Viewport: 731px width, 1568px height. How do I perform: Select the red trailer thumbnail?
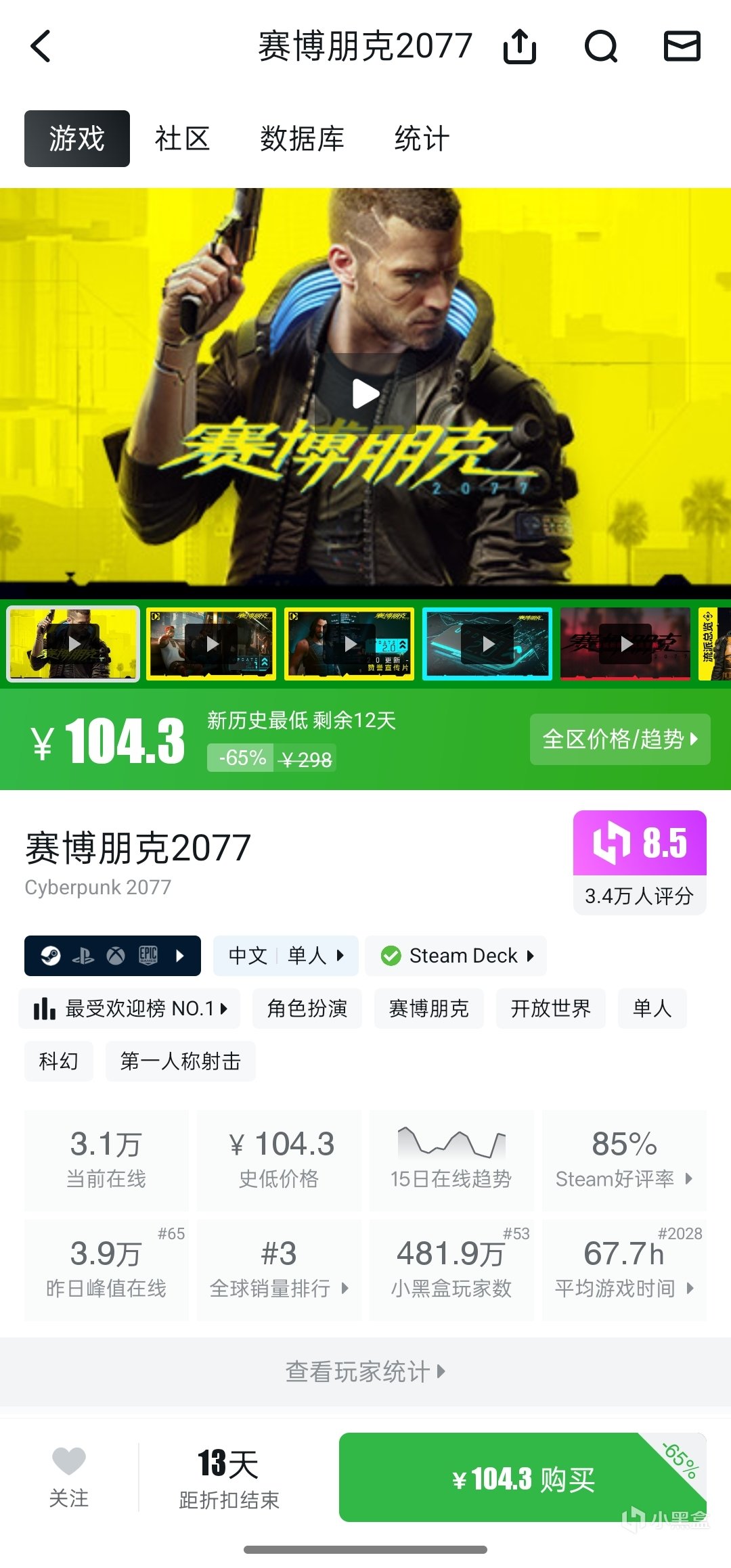pyautogui.click(x=625, y=643)
